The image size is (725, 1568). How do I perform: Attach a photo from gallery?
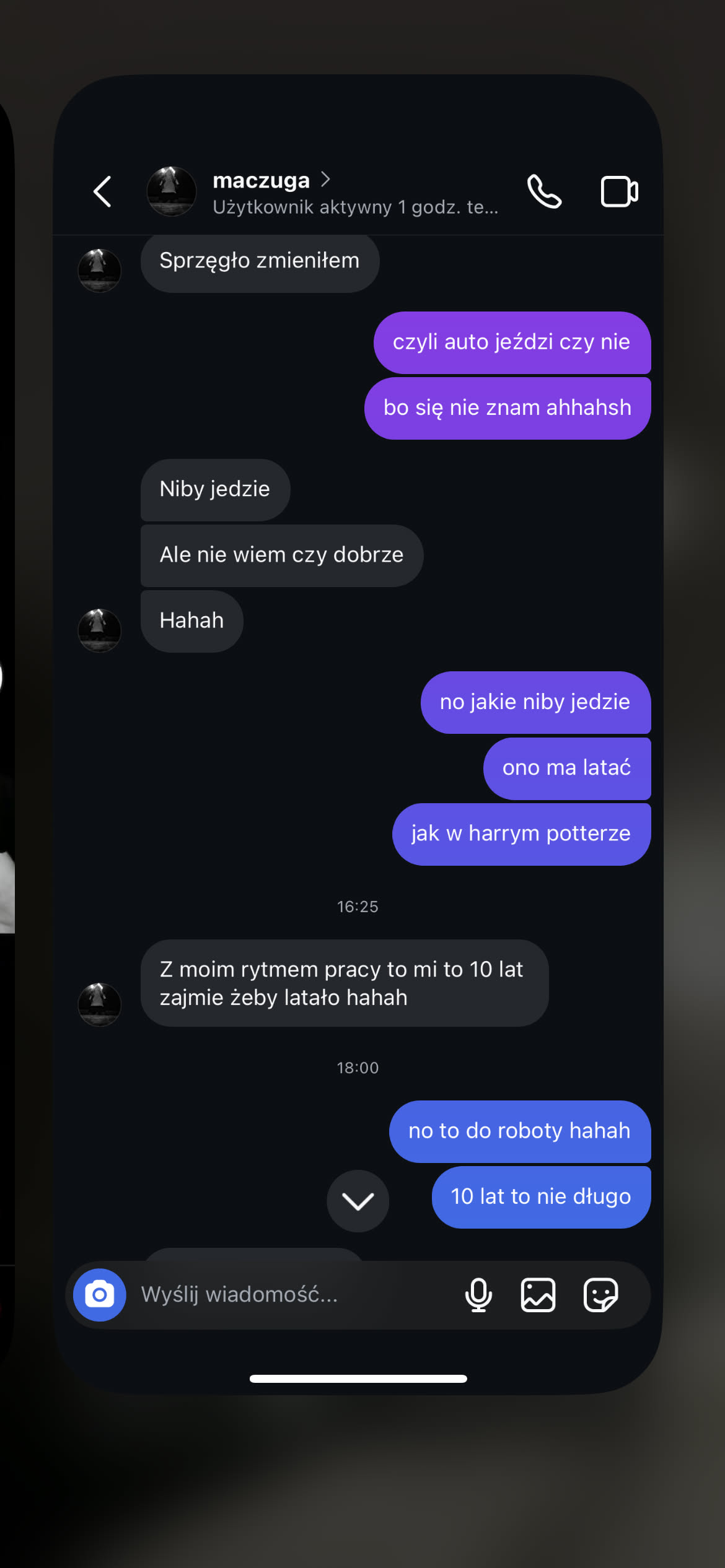pyautogui.click(x=538, y=1294)
